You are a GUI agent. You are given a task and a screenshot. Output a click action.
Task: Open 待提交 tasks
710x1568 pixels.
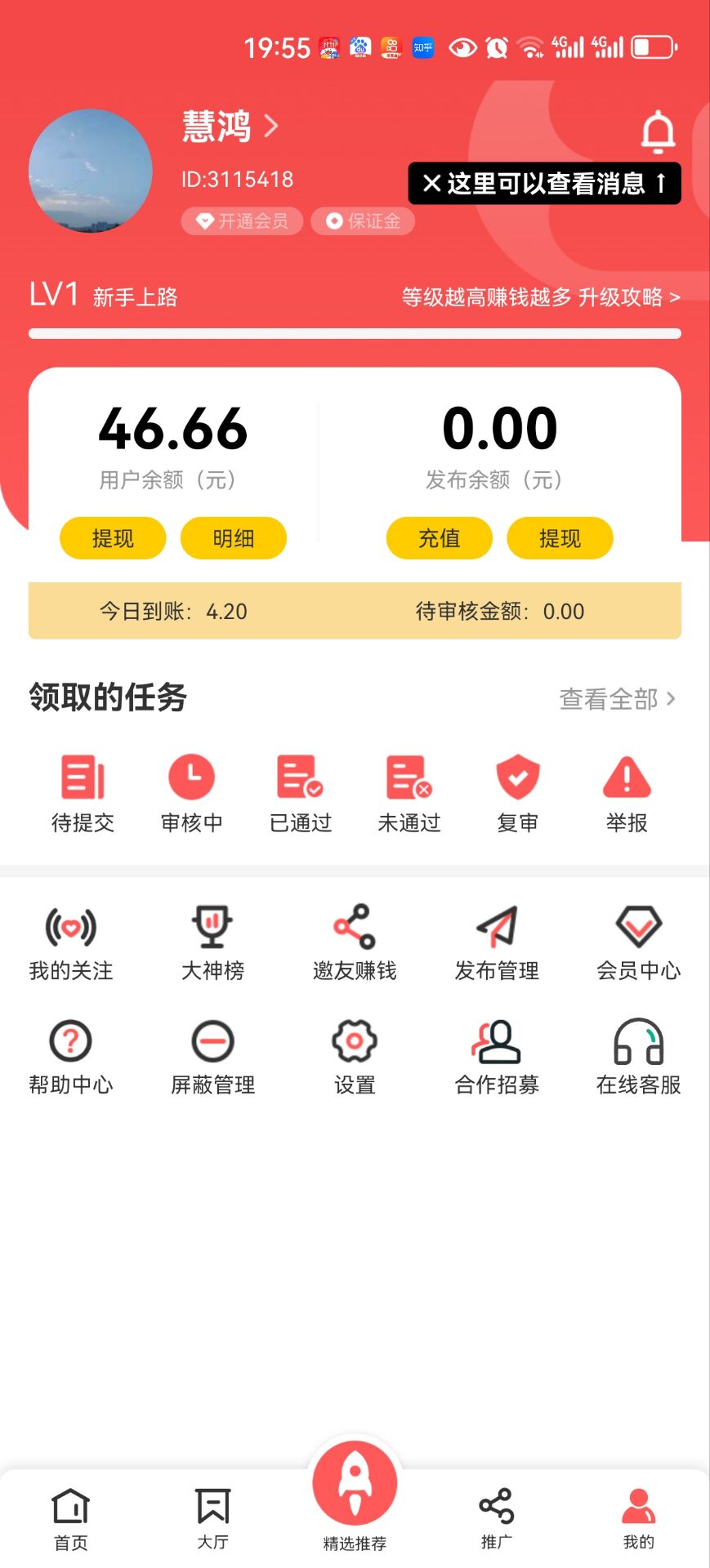(83, 794)
